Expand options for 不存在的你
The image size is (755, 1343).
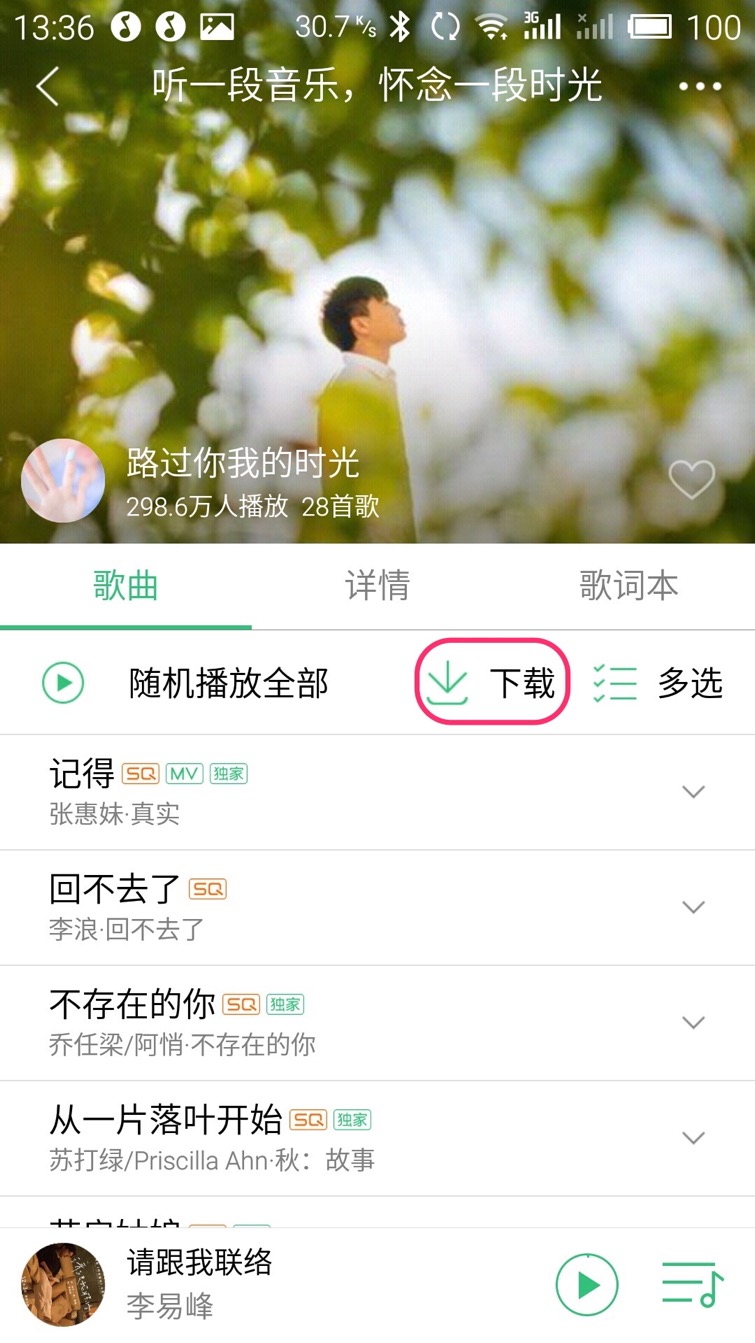[x=693, y=1023]
